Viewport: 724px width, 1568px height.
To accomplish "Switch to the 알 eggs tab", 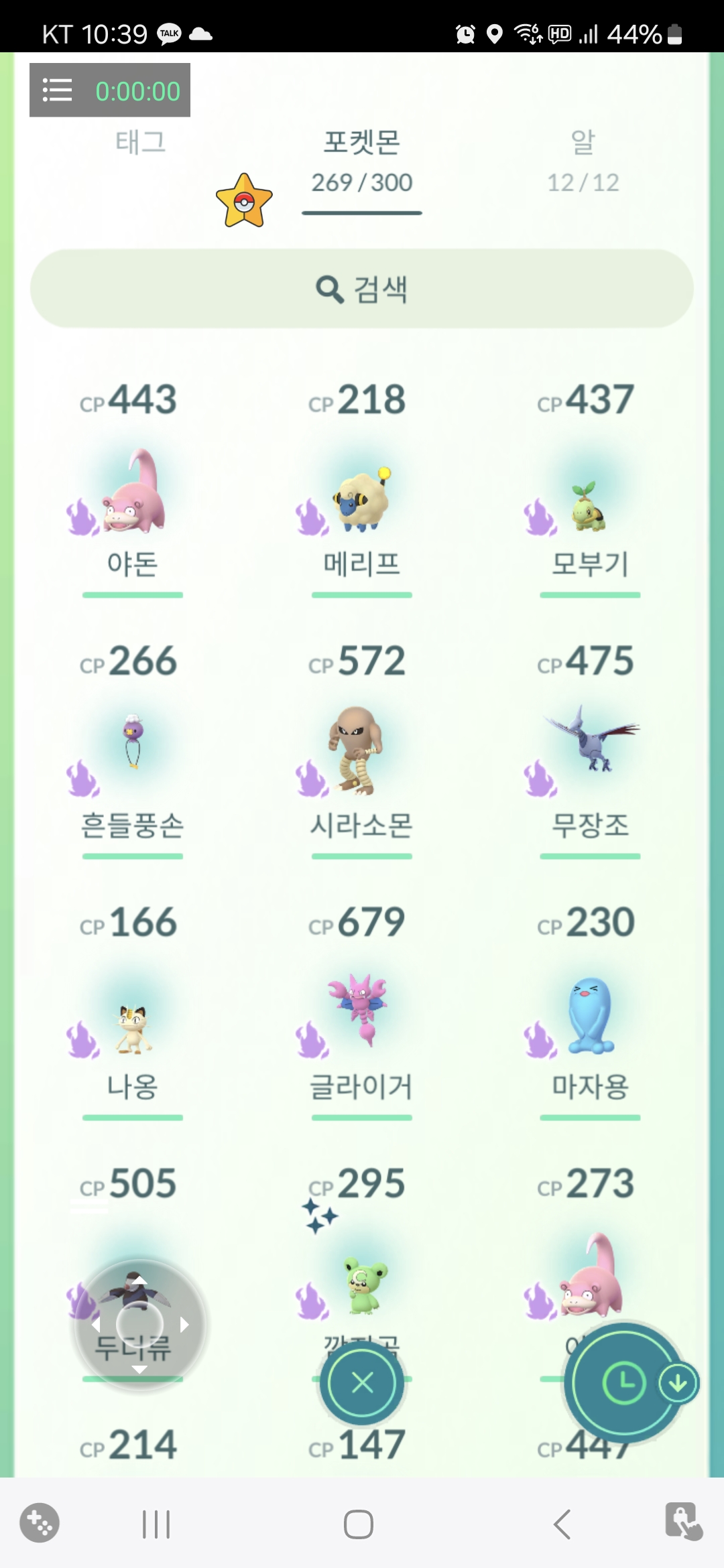I will pos(583,161).
